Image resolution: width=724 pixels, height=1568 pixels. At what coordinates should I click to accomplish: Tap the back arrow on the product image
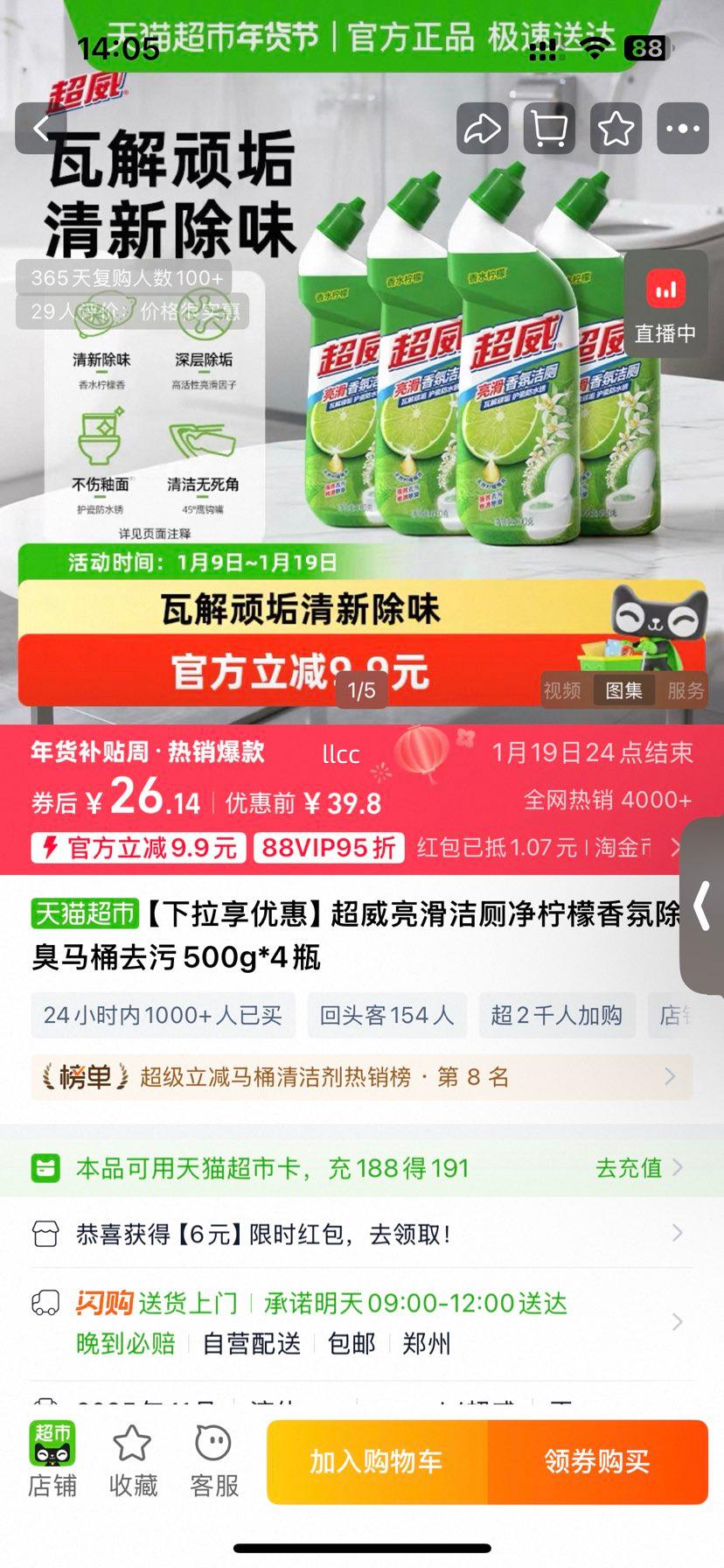41,128
